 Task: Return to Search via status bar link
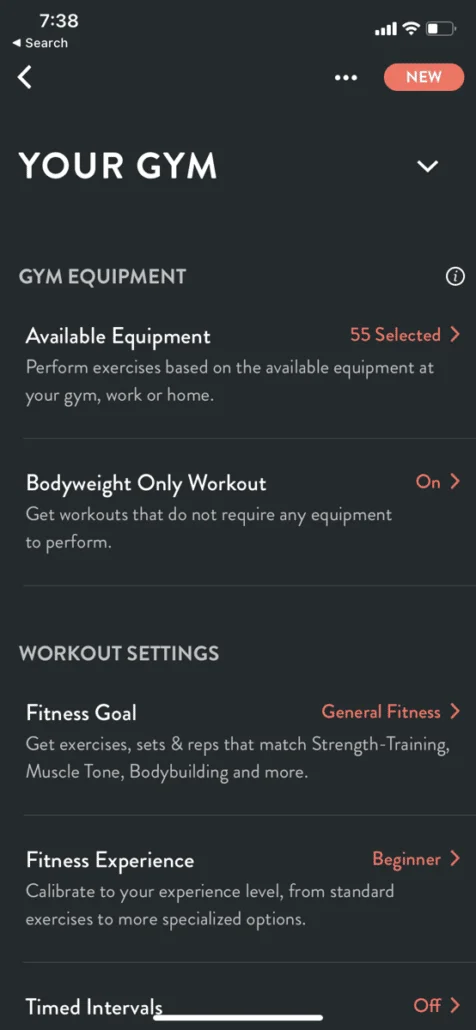coord(40,43)
